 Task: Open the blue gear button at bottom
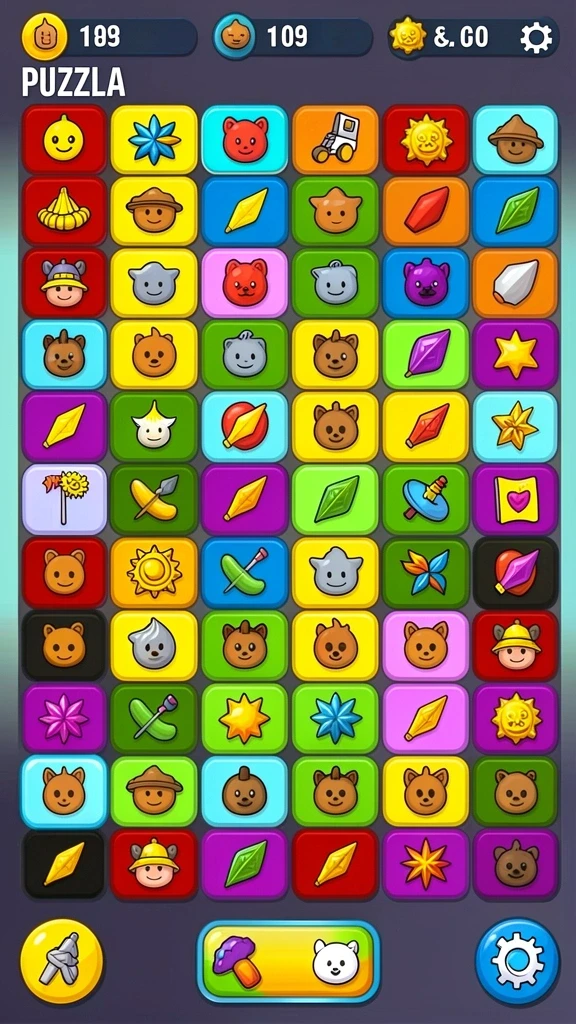click(x=517, y=960)
